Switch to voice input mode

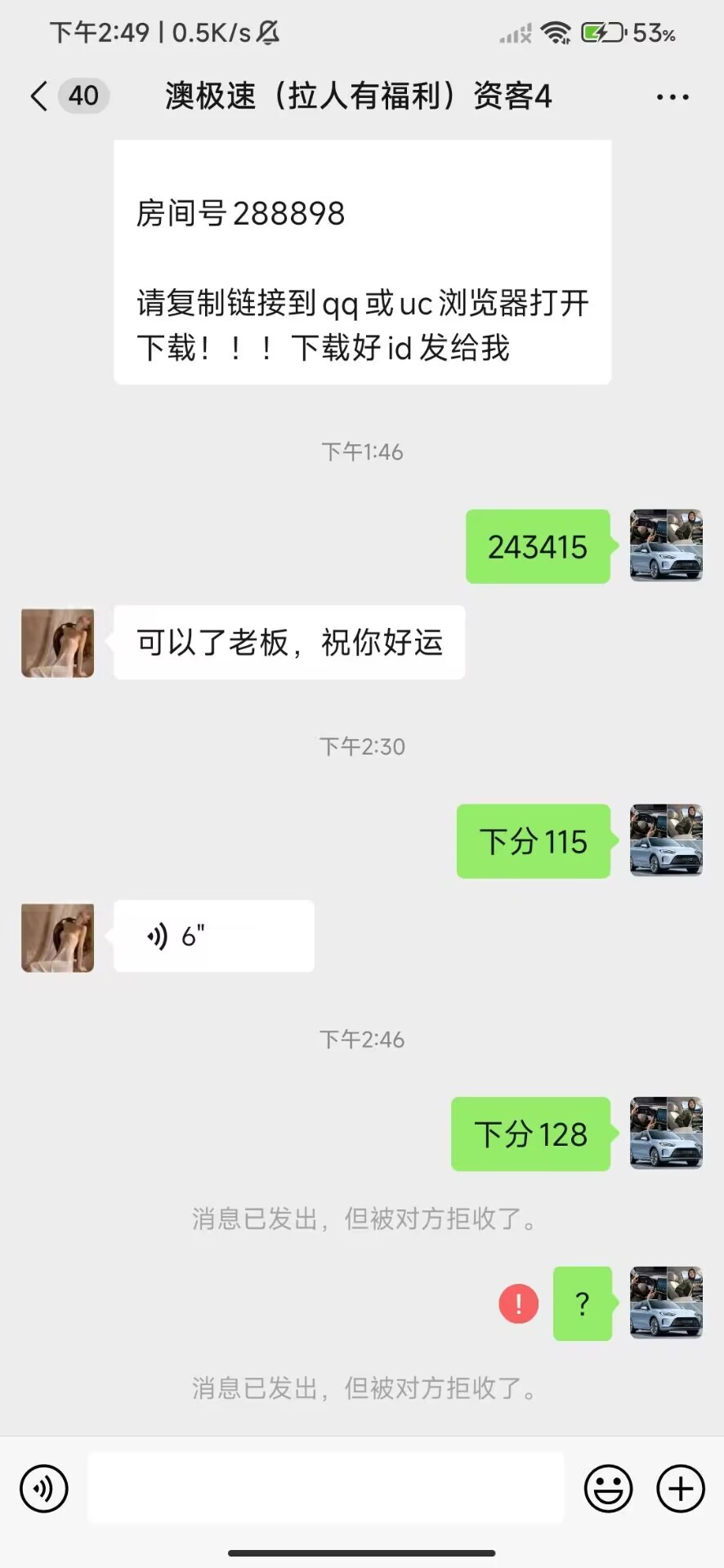click(x=44, y=1488)
